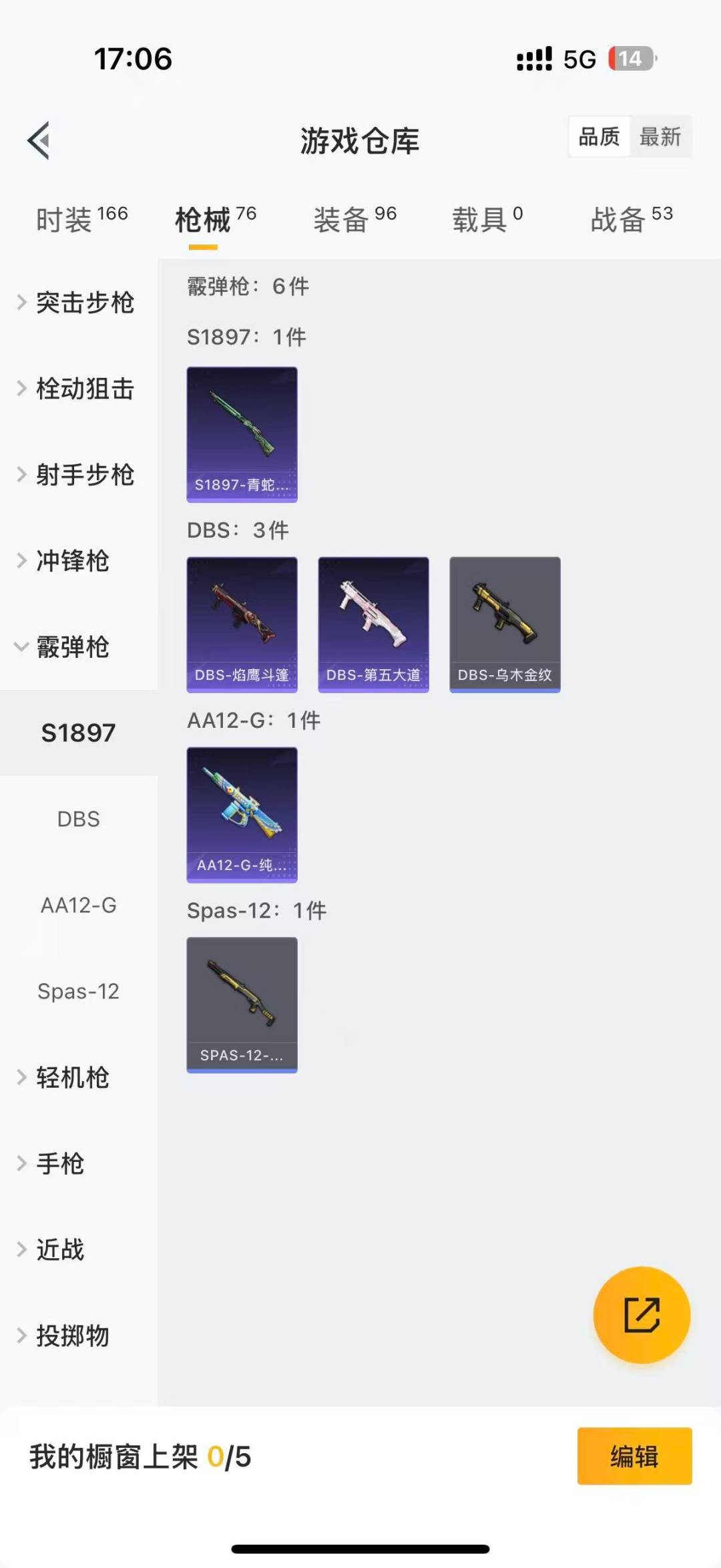Open the 载具 tab
Viewport: 721px width, 1568px height.
(487, 219)
